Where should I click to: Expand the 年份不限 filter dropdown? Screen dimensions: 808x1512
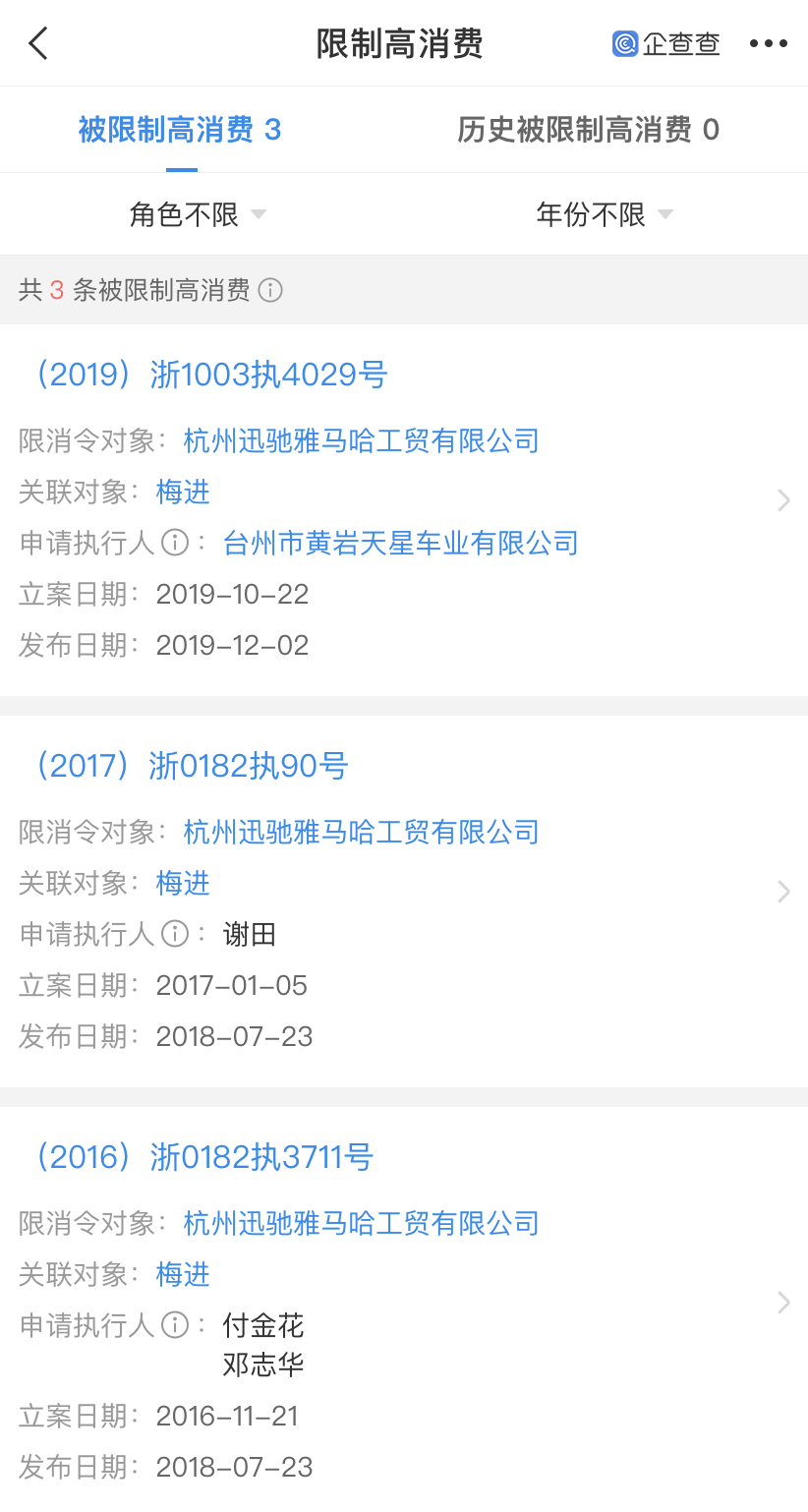pos(605,214)
